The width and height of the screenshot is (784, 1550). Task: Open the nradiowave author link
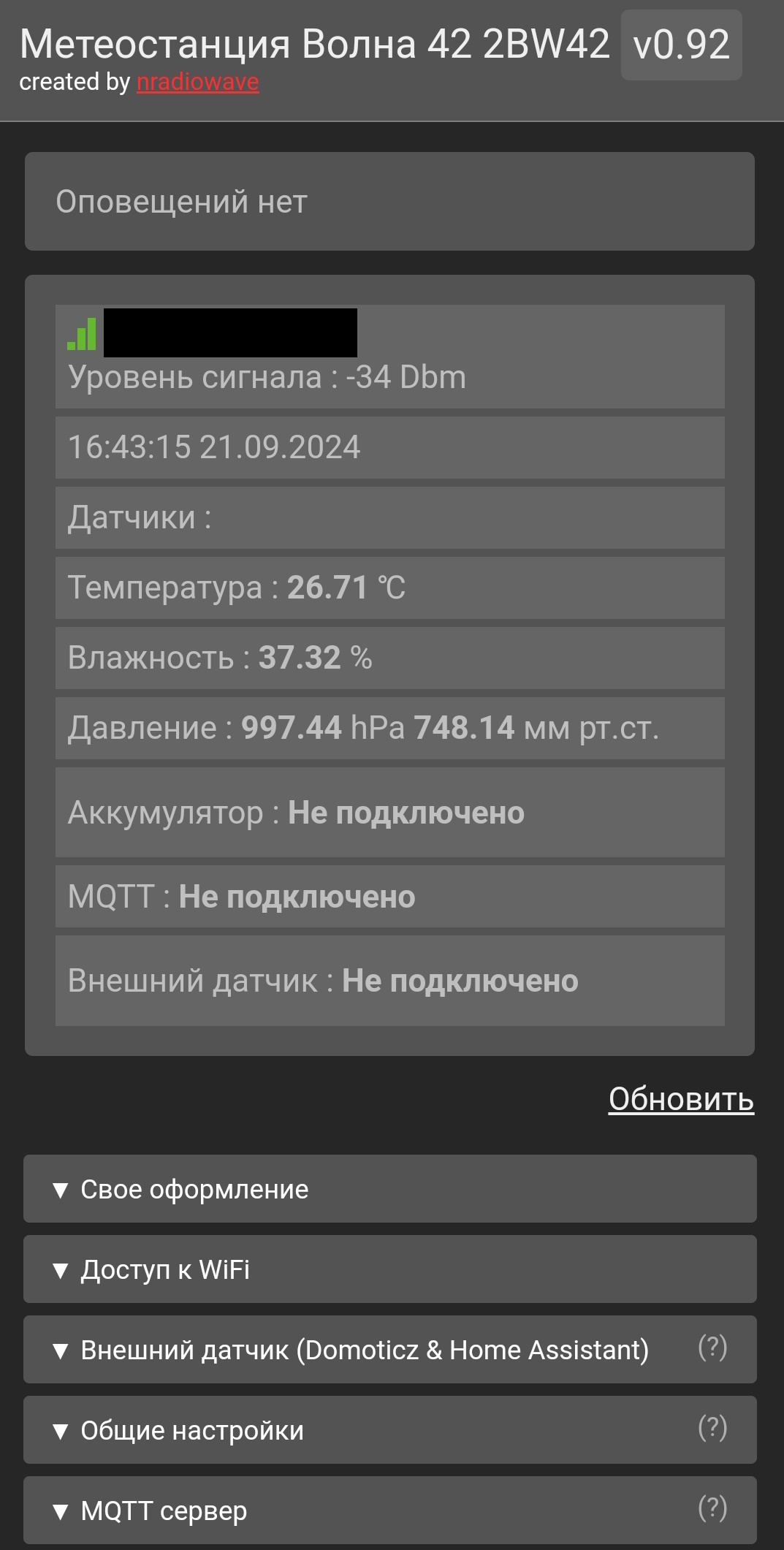(197, 82)
